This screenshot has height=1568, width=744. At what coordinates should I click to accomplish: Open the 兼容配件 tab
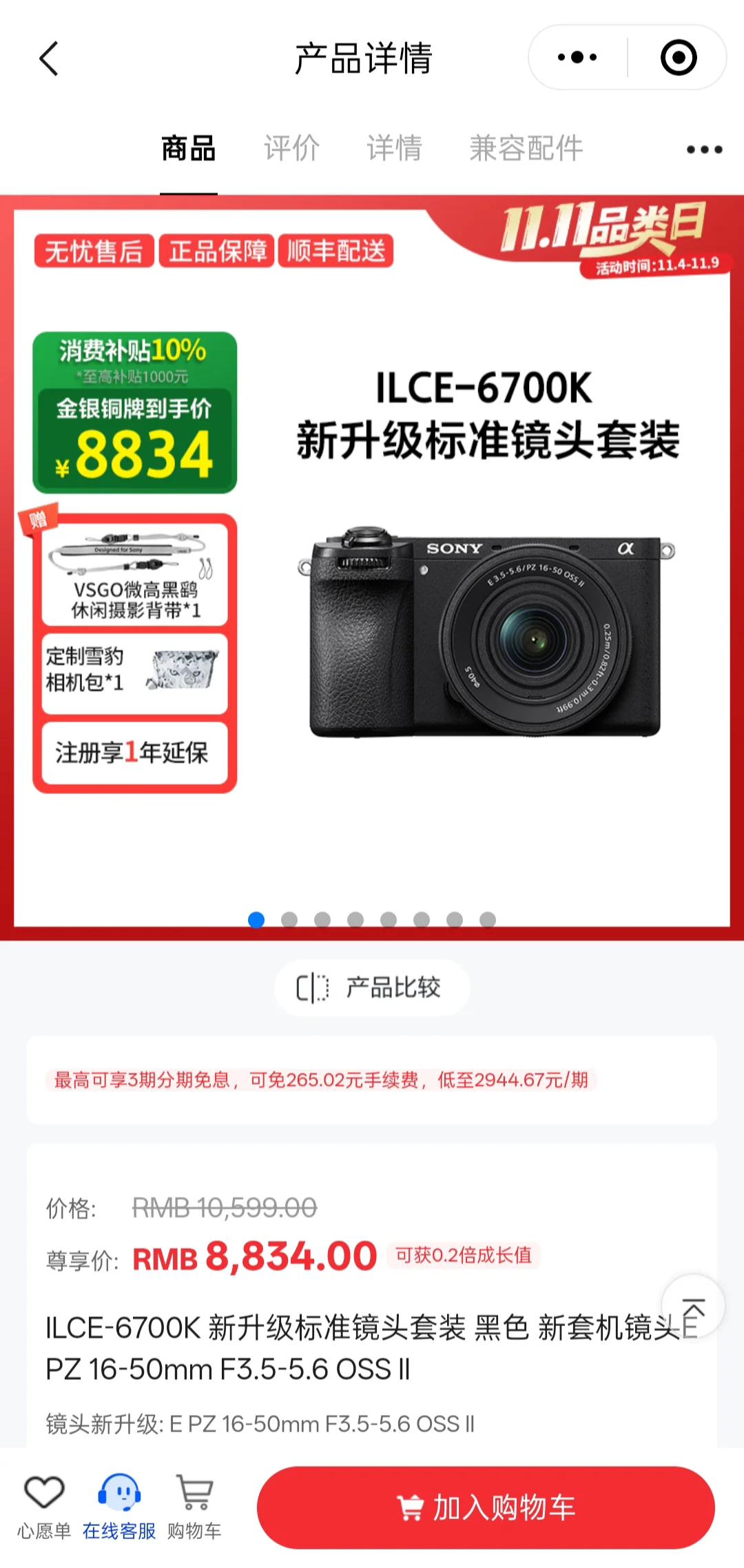pos(526,148)
